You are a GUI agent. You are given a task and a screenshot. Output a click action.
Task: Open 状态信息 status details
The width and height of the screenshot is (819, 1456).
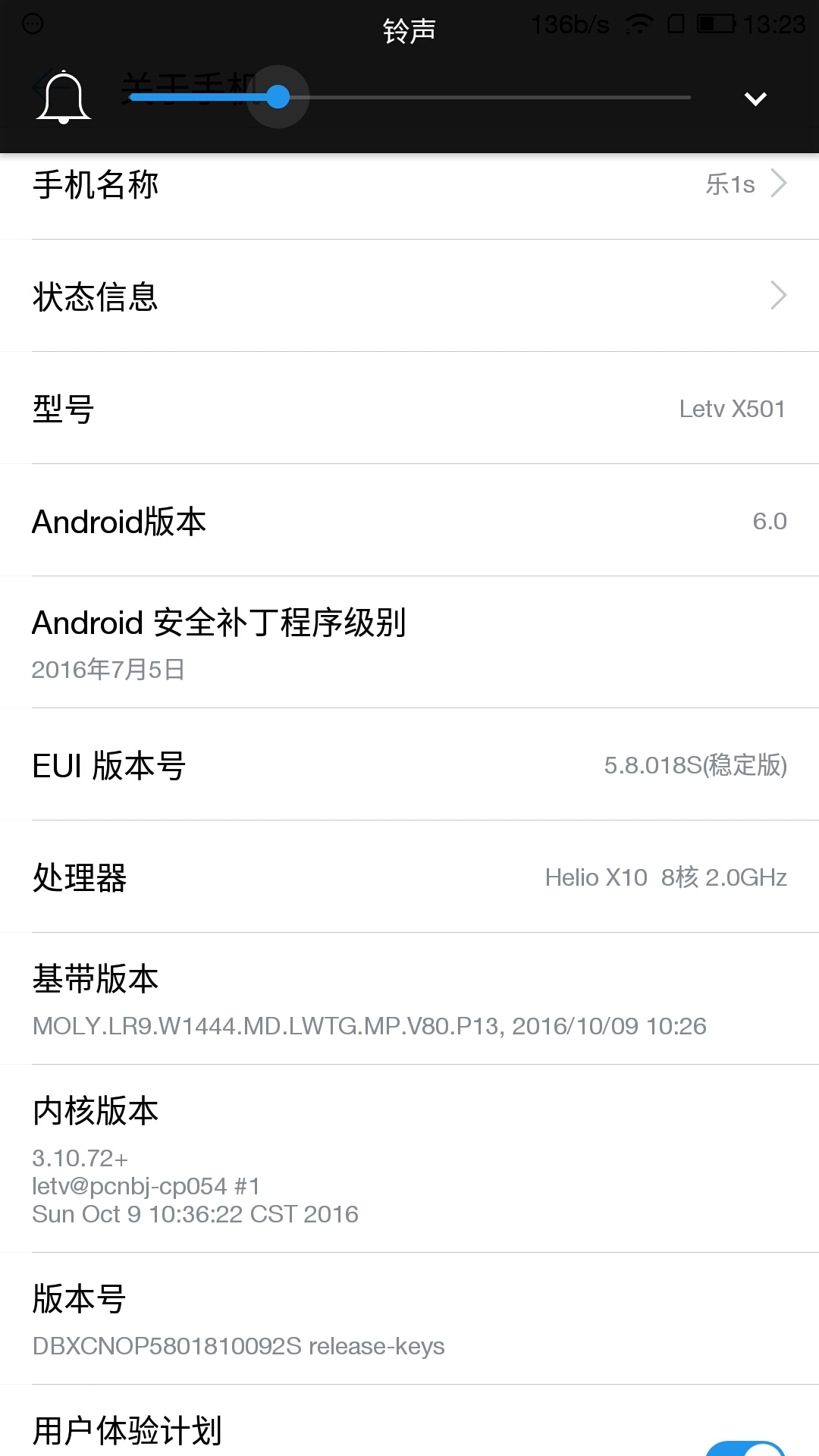409,296
